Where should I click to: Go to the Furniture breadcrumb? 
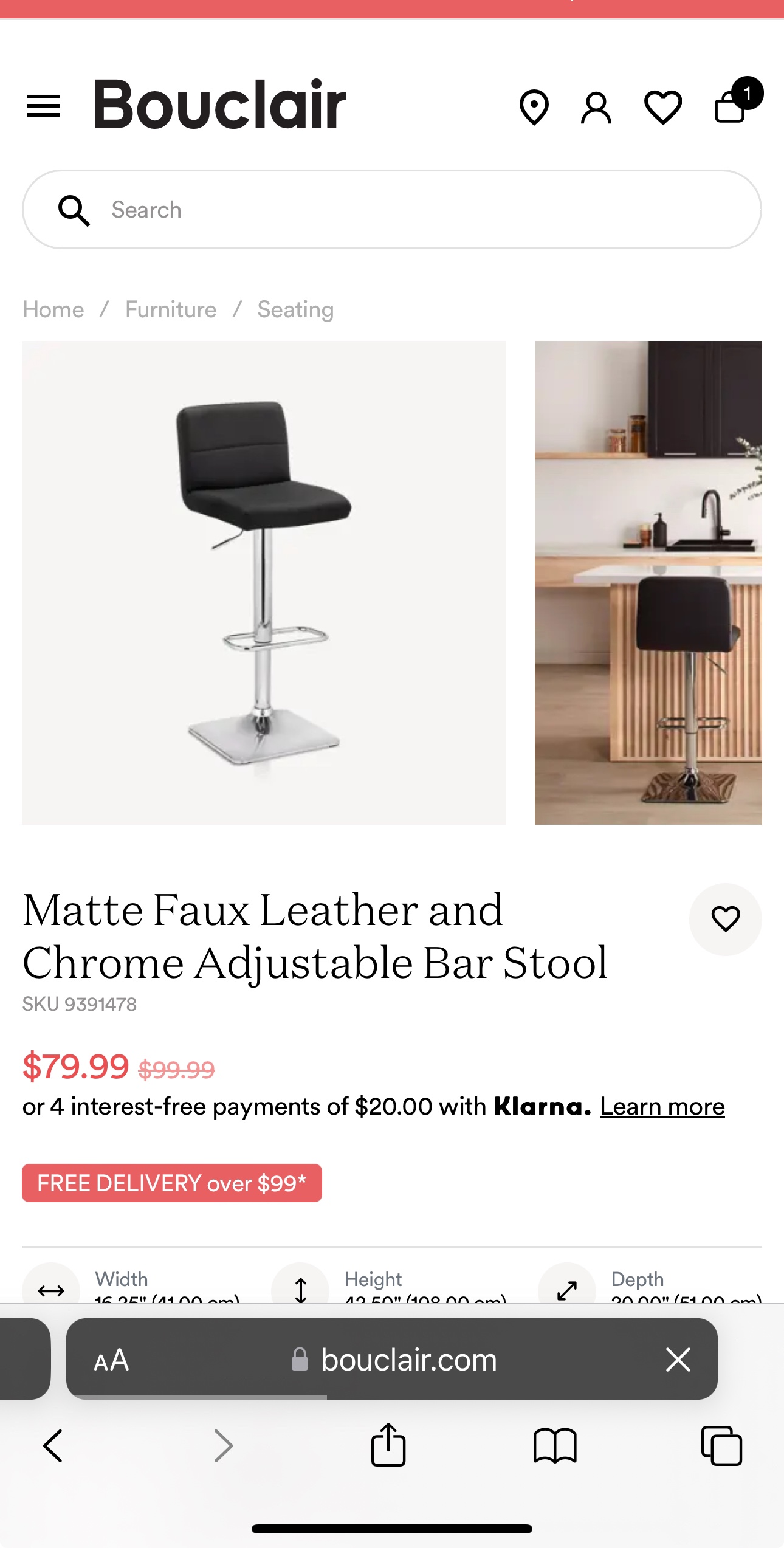coord(171,309)
